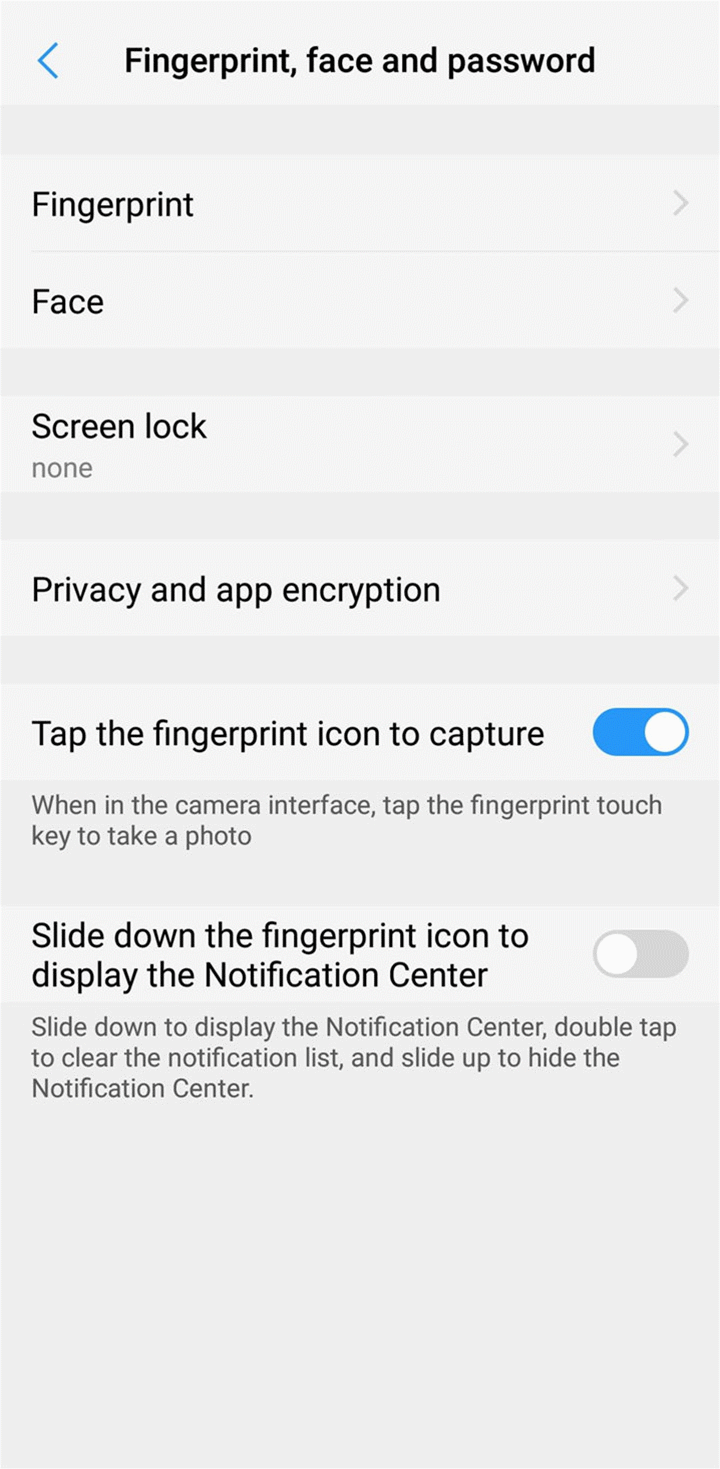Viewport: 720px width, 1469px height.
Task: Disable tap the fingerprint icon to capture
Action: tap(640, 733)
